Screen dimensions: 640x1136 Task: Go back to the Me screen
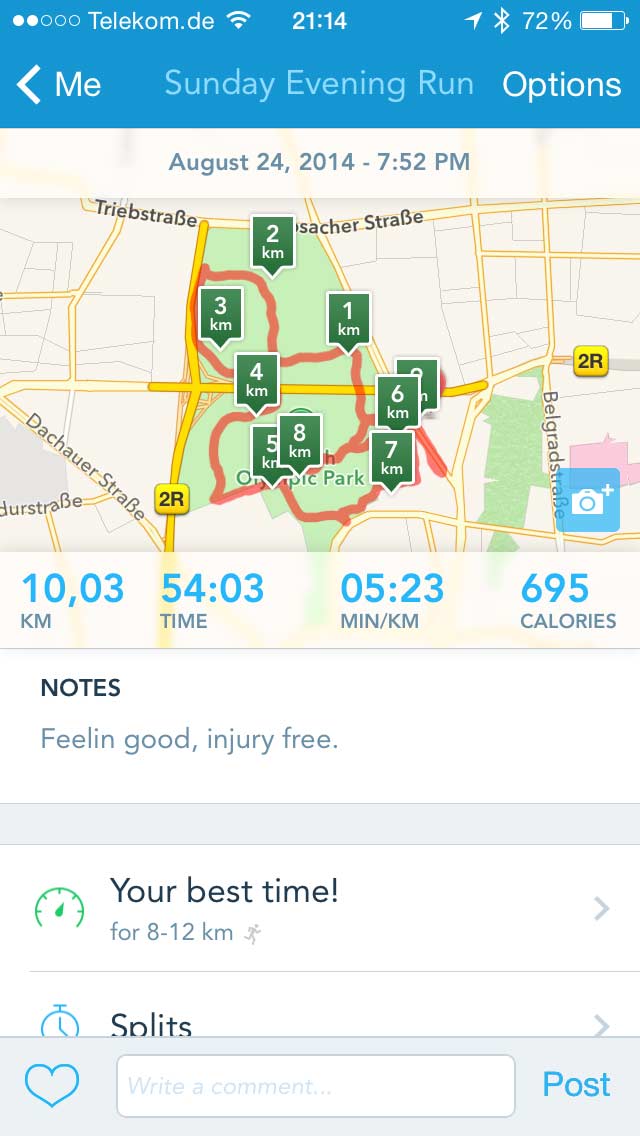(x=59, y=85)
